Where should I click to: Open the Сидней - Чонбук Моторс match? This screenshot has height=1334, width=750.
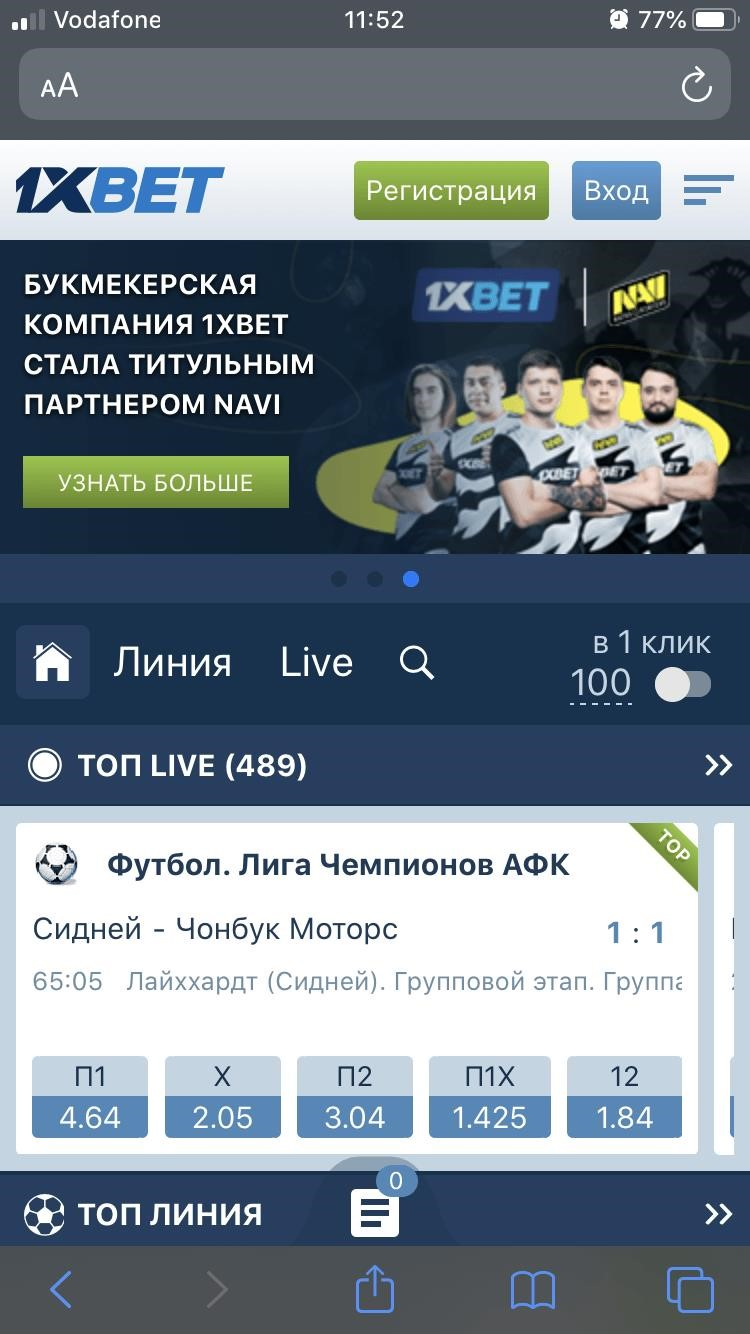click(216, 929)
